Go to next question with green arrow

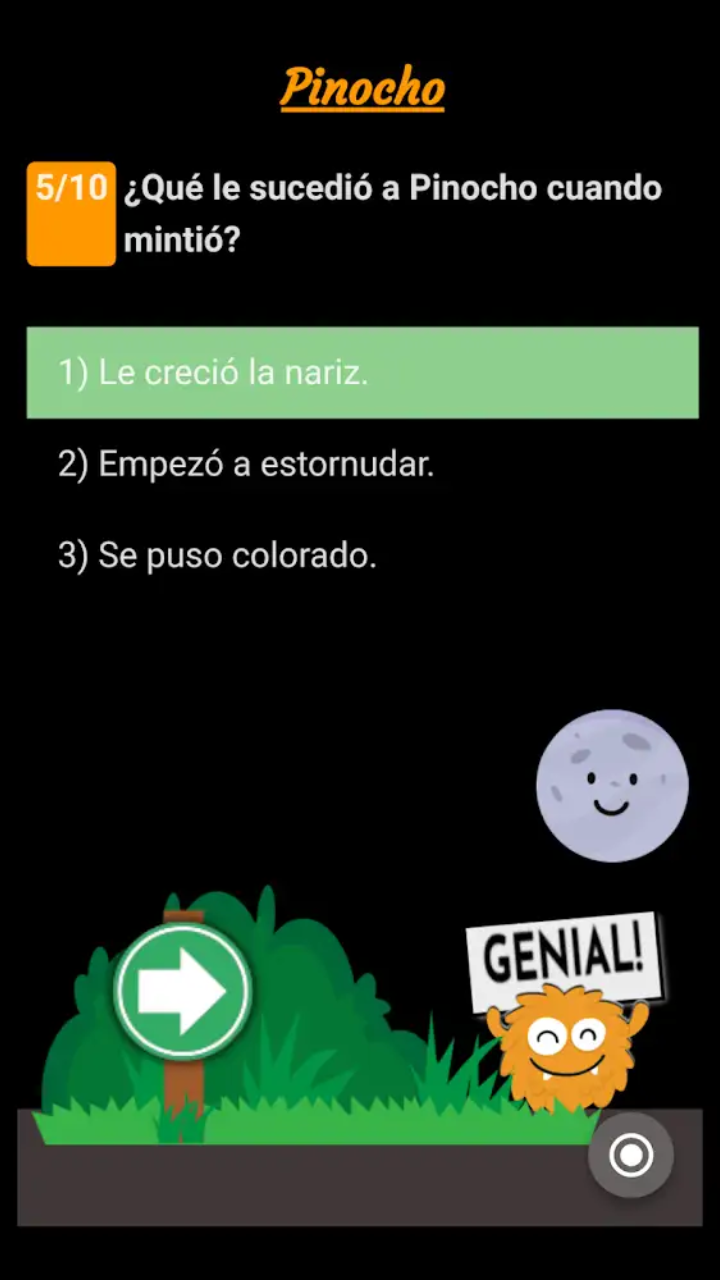tap(182, 991)
